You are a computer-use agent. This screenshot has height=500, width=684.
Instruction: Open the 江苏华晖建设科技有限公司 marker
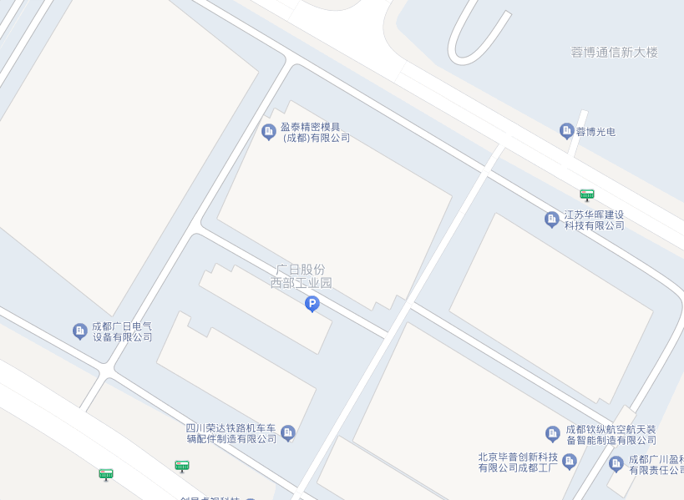click(x=551, y=219)
